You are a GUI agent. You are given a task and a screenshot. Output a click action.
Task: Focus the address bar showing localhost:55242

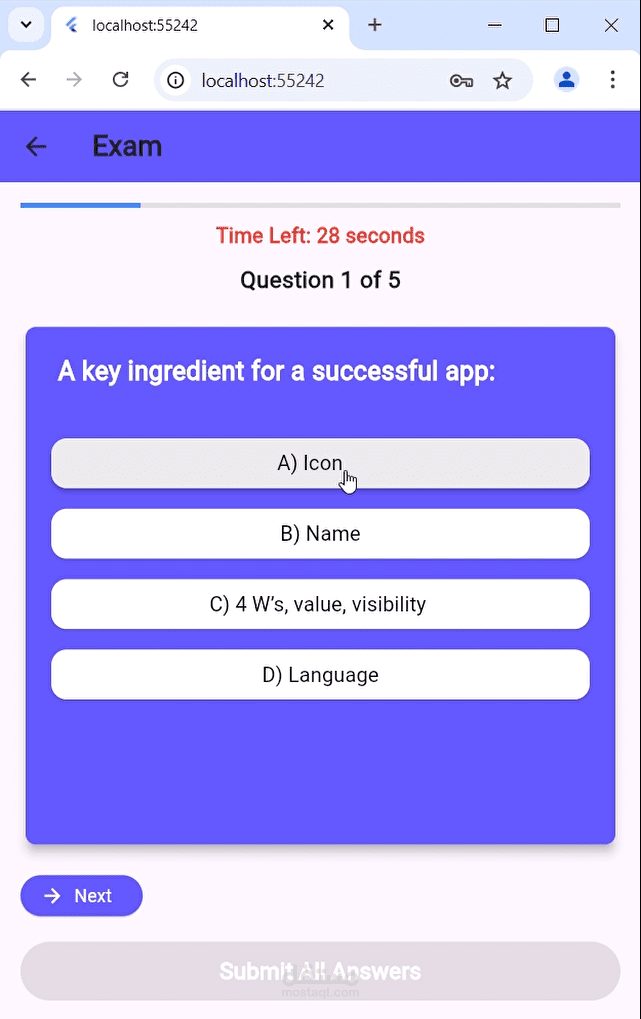coord(300,81)
